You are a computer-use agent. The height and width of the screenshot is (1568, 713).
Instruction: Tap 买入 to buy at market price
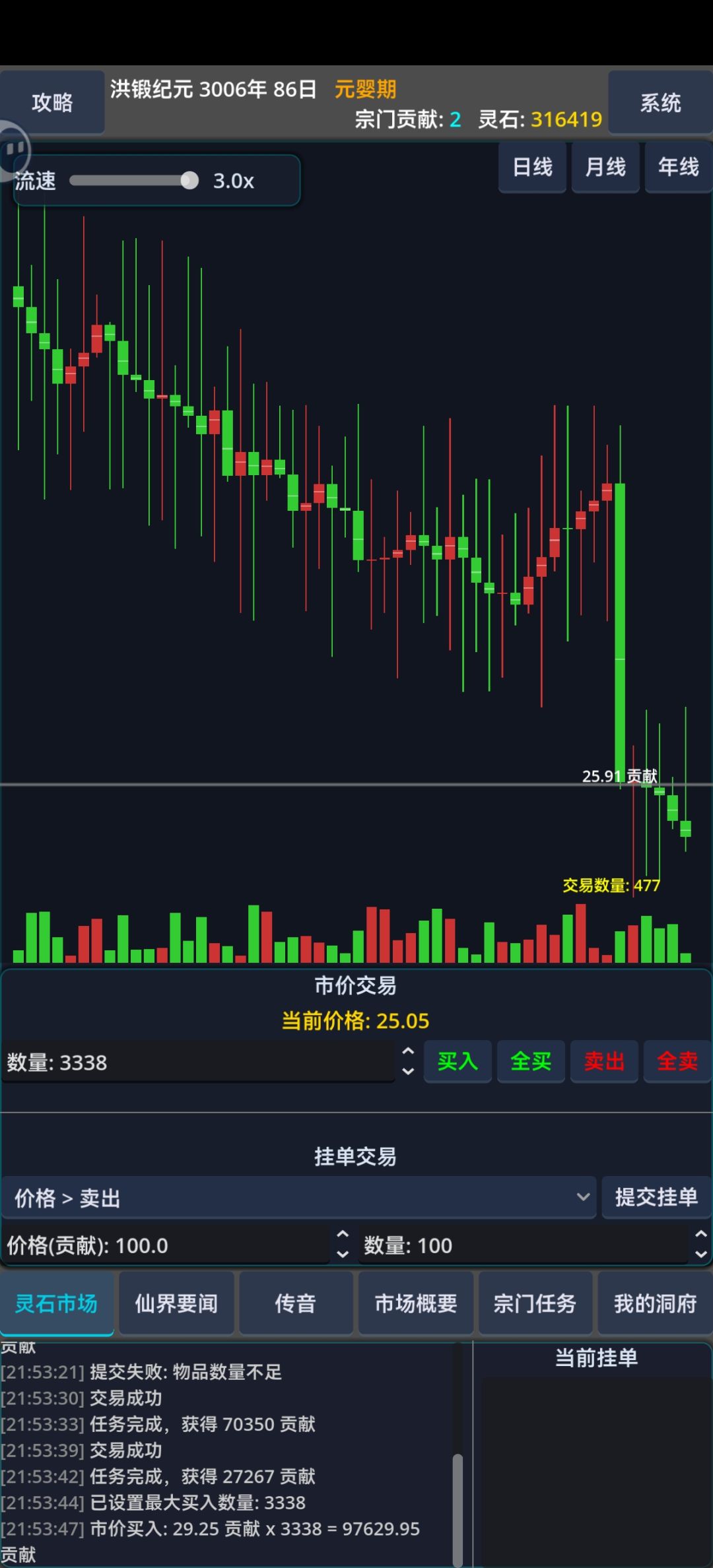(x=458, y=1061)
